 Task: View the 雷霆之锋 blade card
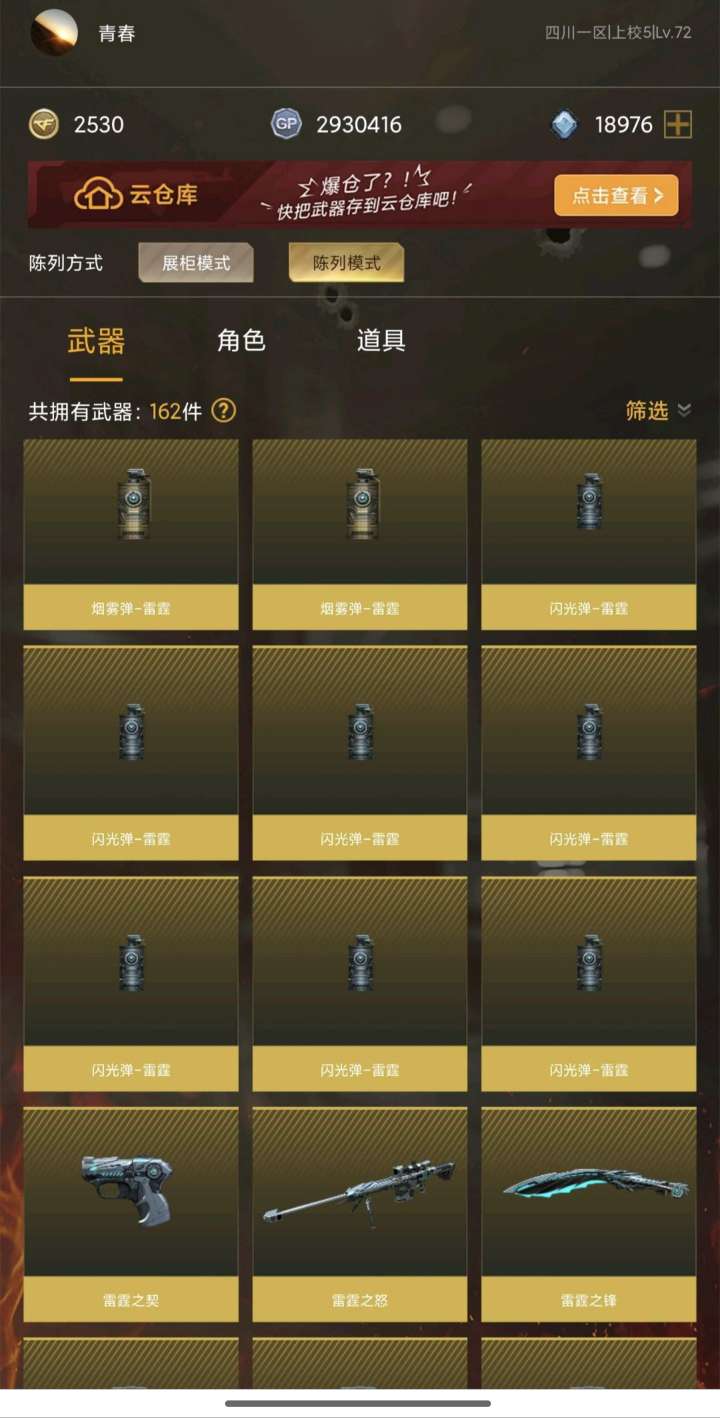pyautogui.click(x=588, y=1214)
